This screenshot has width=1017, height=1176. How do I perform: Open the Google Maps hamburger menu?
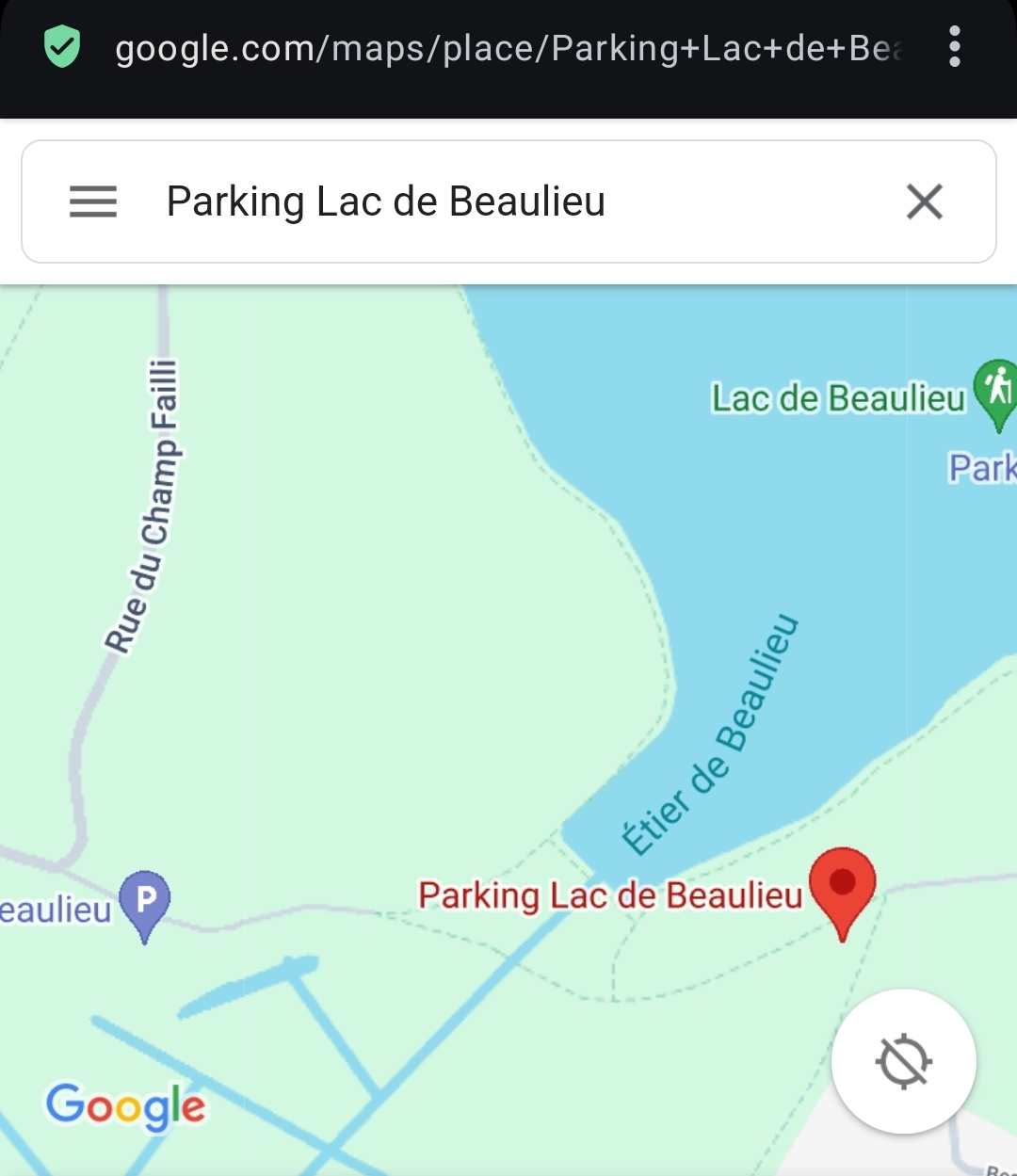click(x=93, y=201)
